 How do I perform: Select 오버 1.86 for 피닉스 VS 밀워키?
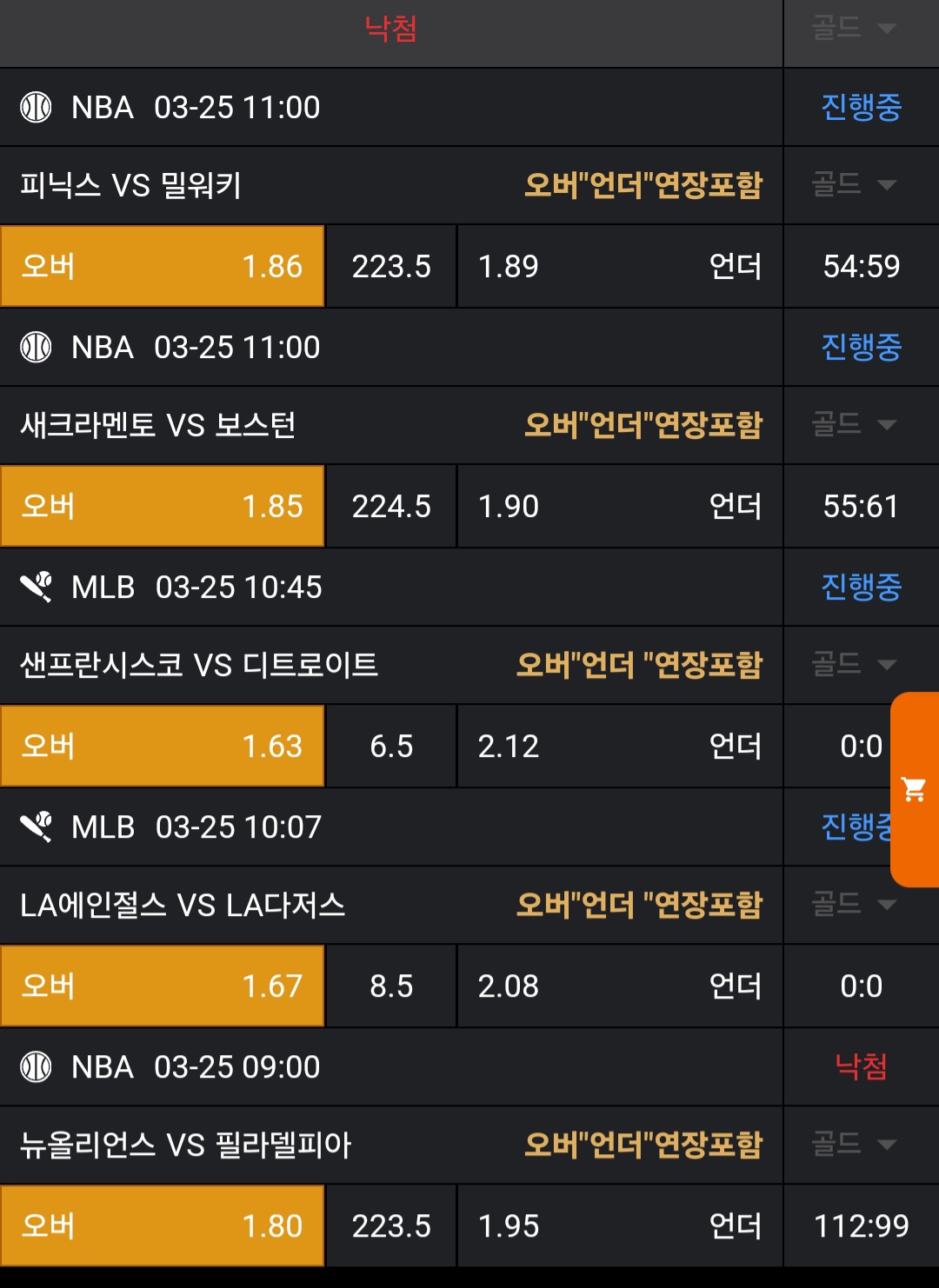163,266
